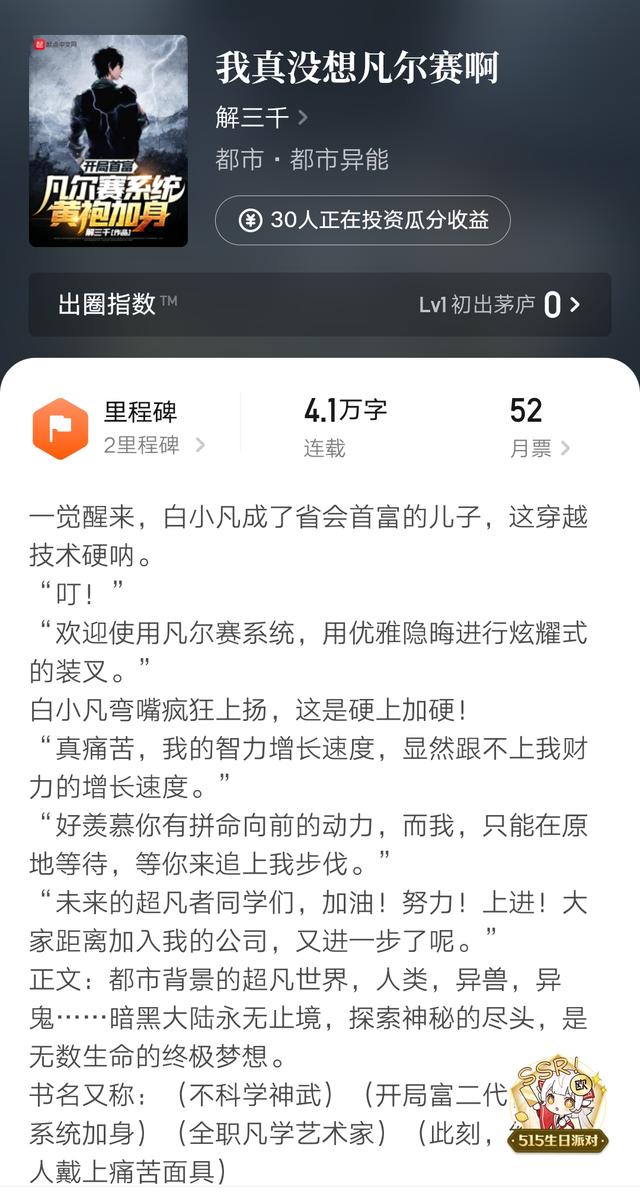Image resolution: width=640 pixels, height=1196 pixels.
Task: Open the 出圈指数 Lv1 初出茅庐 row
Action: (x=320, y=304)
